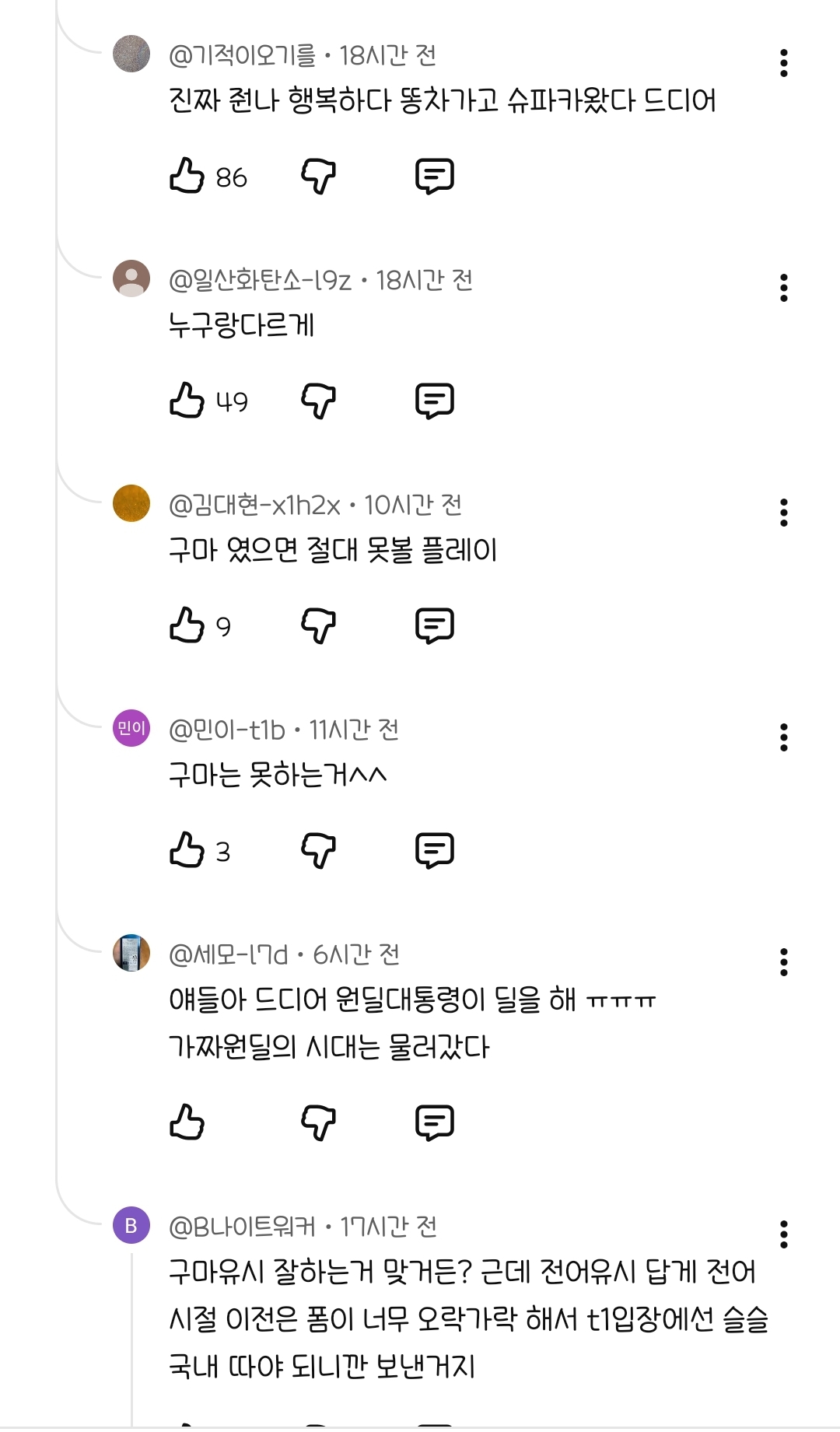Dislike the comment by @세모-l7d

318,1122
